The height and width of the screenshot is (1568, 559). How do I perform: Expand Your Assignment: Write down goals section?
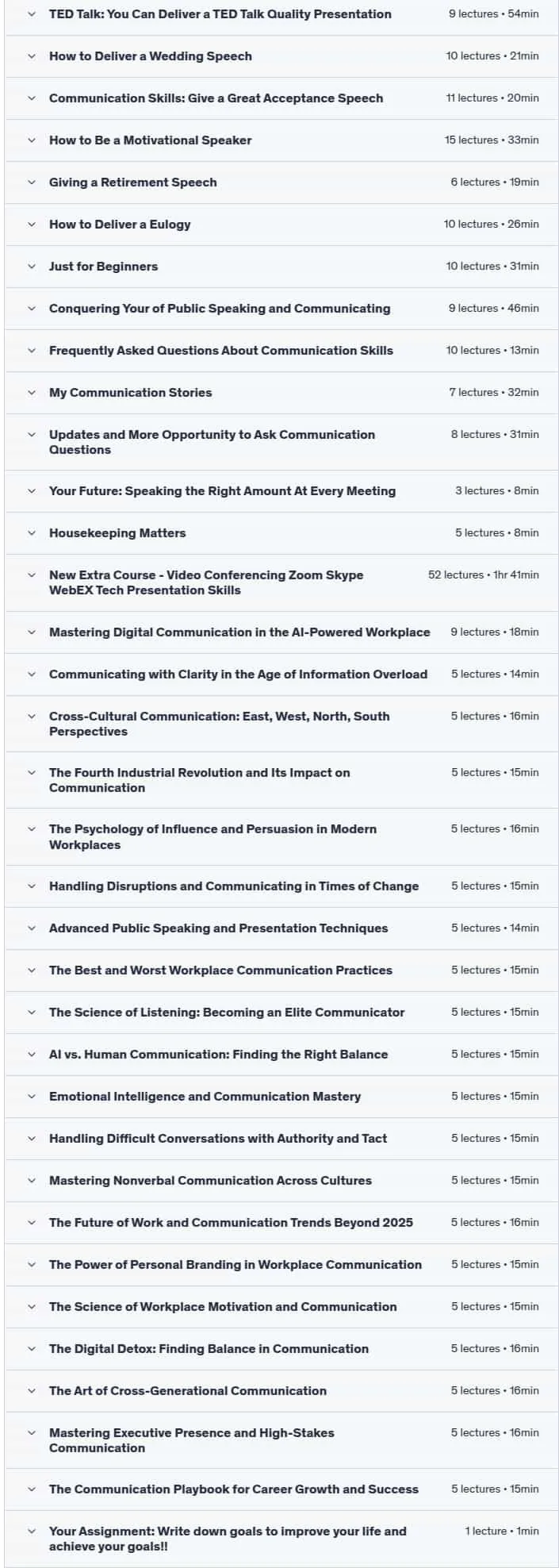(x=281, y=1539)
